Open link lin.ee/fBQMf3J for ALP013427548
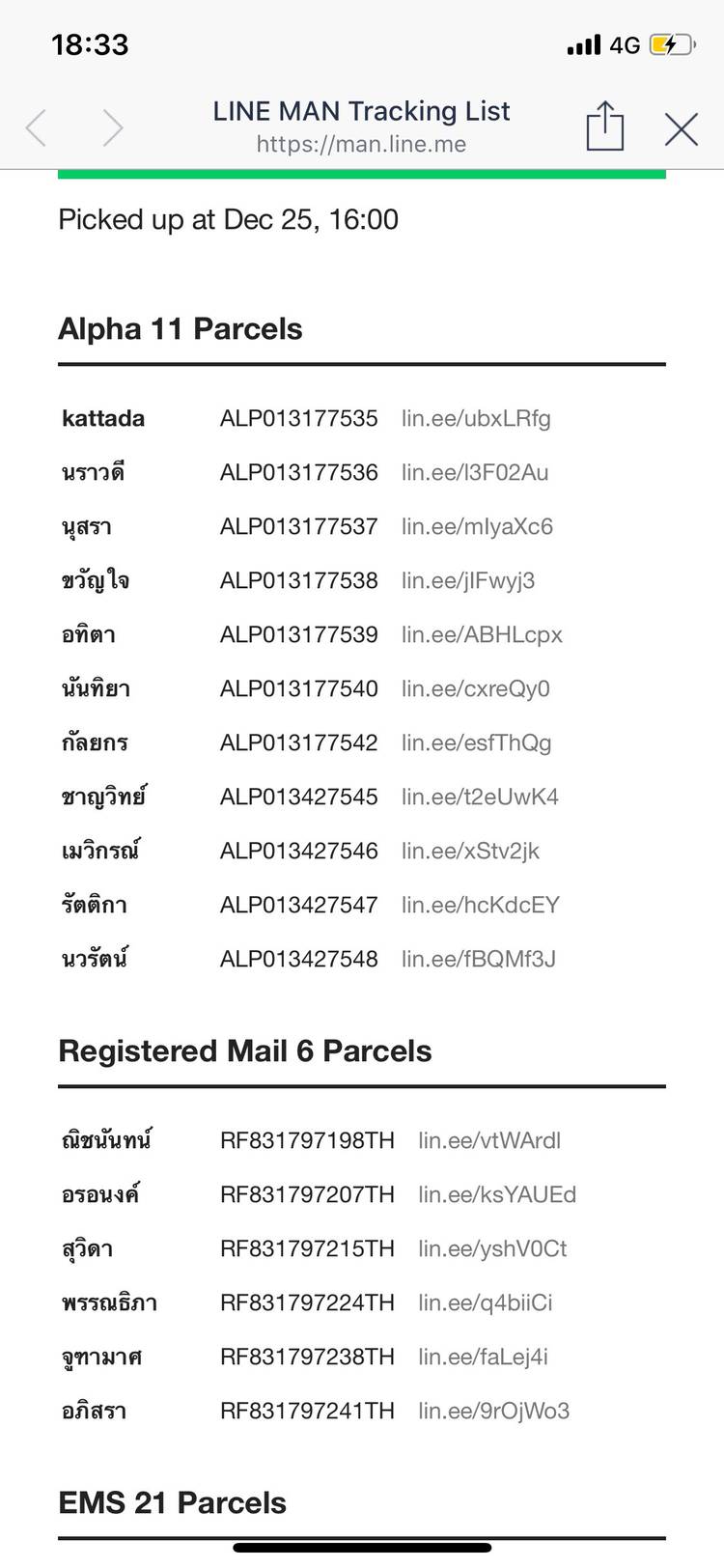 point(479,959)
